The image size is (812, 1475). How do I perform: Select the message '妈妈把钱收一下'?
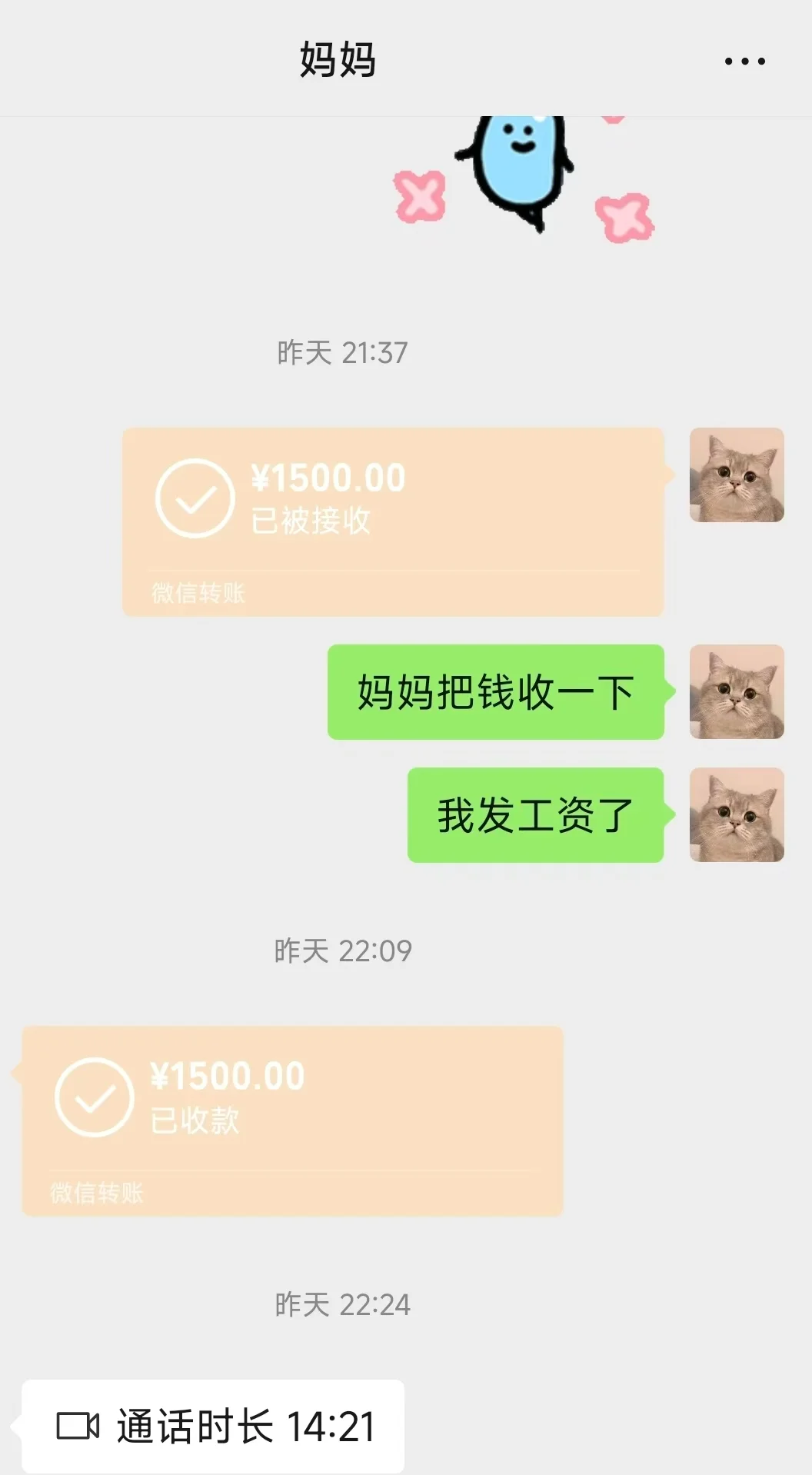pyautogui.click(x=494, y=692)
